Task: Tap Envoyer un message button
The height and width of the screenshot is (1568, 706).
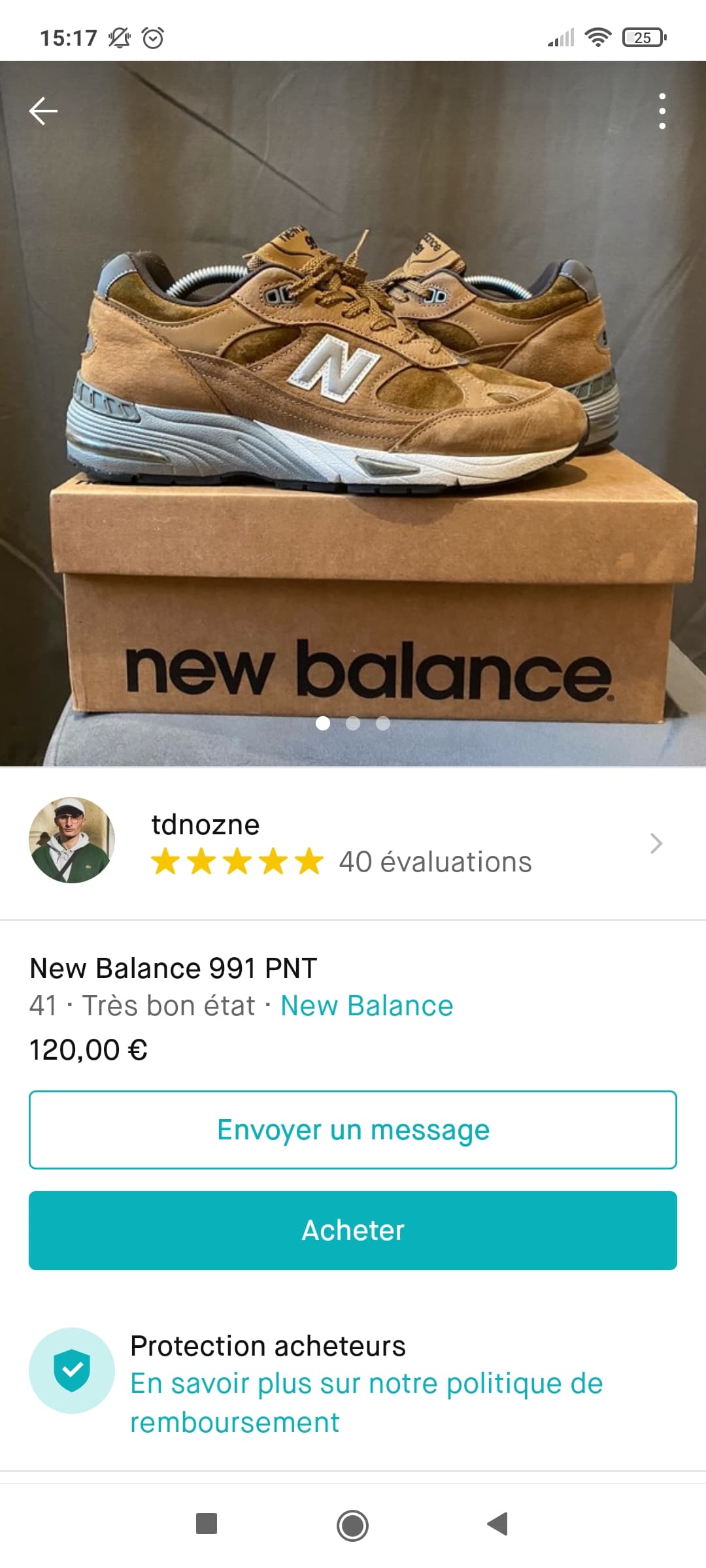Action: click(x=353, y=1130)
